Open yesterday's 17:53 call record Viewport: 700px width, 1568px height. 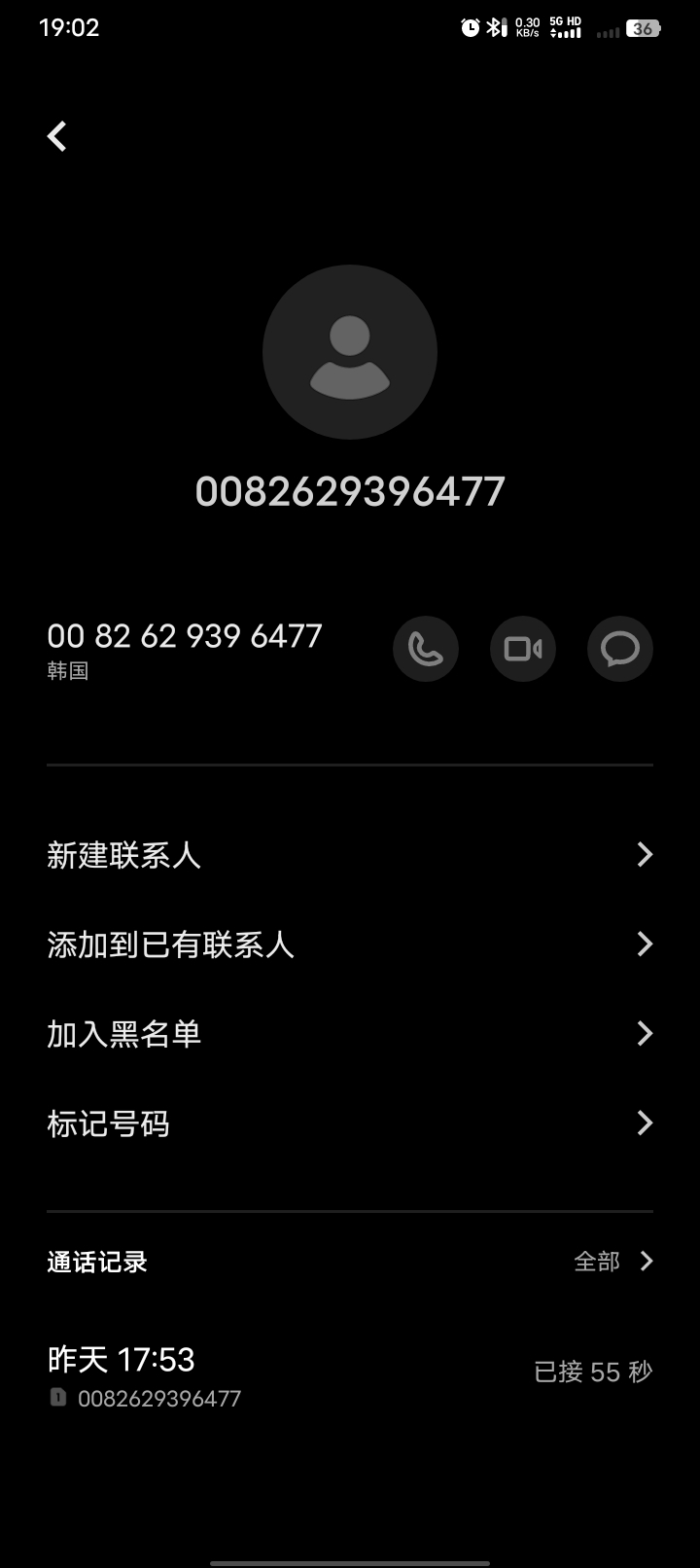pos(350,1374)
